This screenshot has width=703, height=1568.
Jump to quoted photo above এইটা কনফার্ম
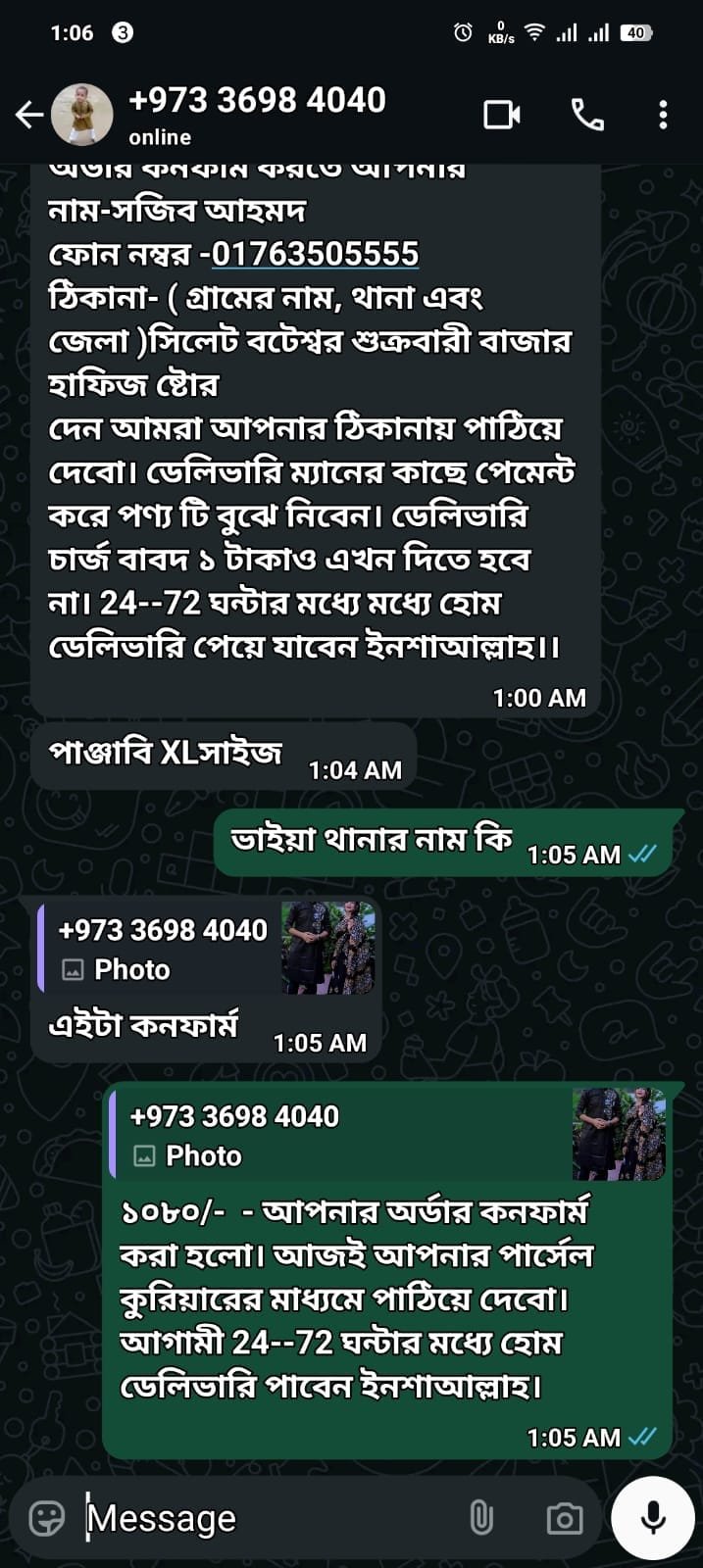click(x=206, y=949)
